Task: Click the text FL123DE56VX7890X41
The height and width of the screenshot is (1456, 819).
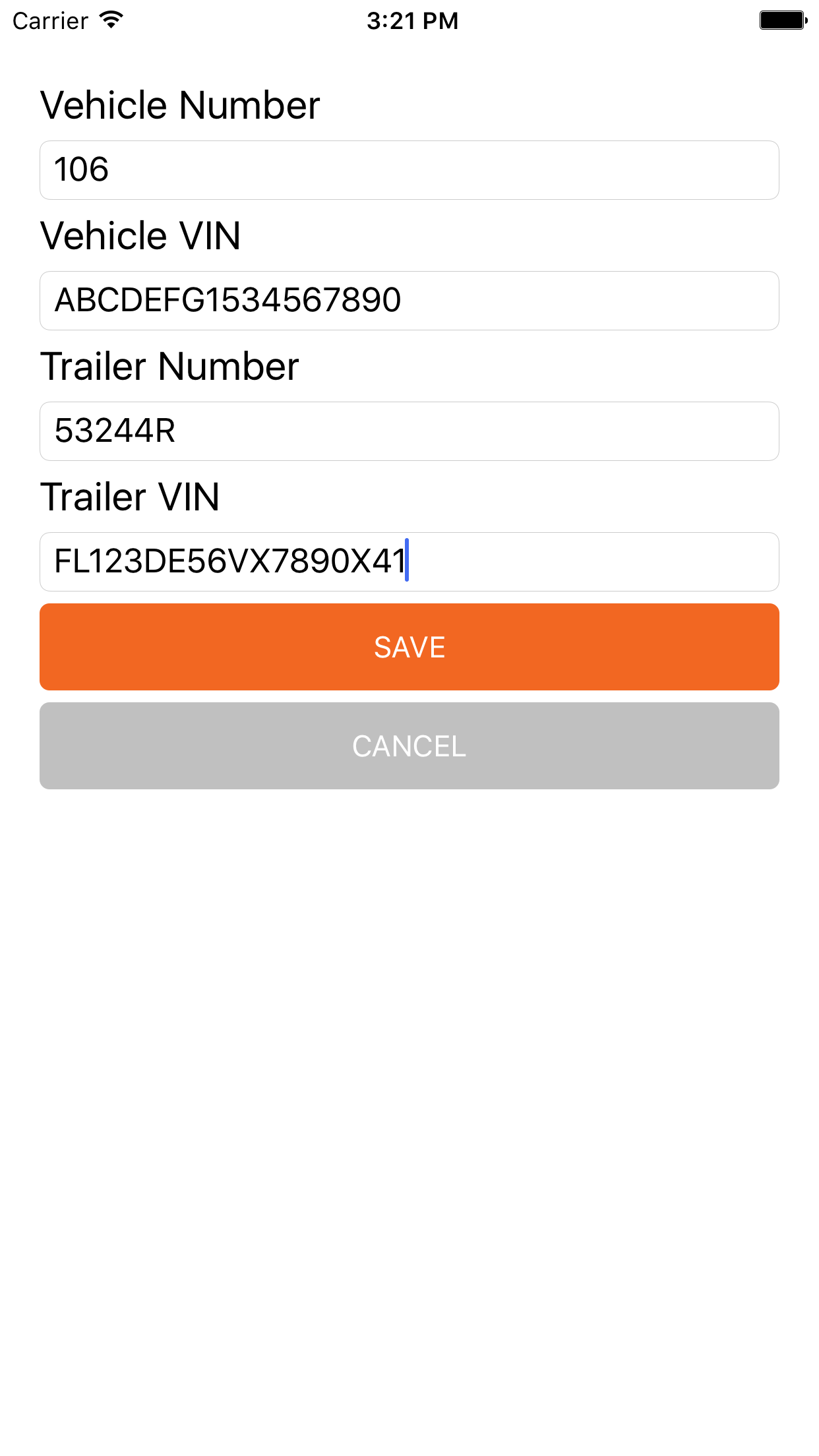Action: point(231,562)
